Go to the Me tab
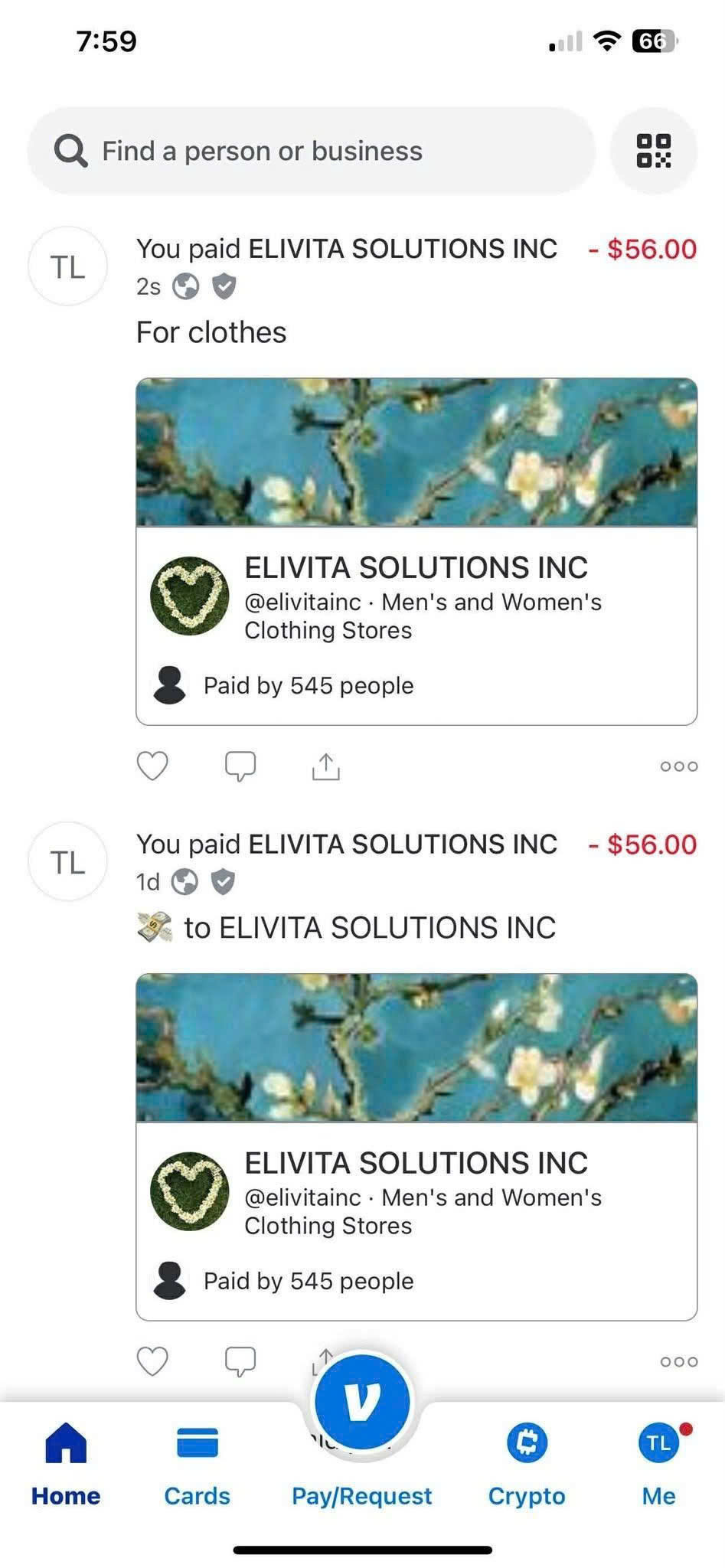The width and height of the screenshot is (725, 1568). click(x=659, y=1466)
